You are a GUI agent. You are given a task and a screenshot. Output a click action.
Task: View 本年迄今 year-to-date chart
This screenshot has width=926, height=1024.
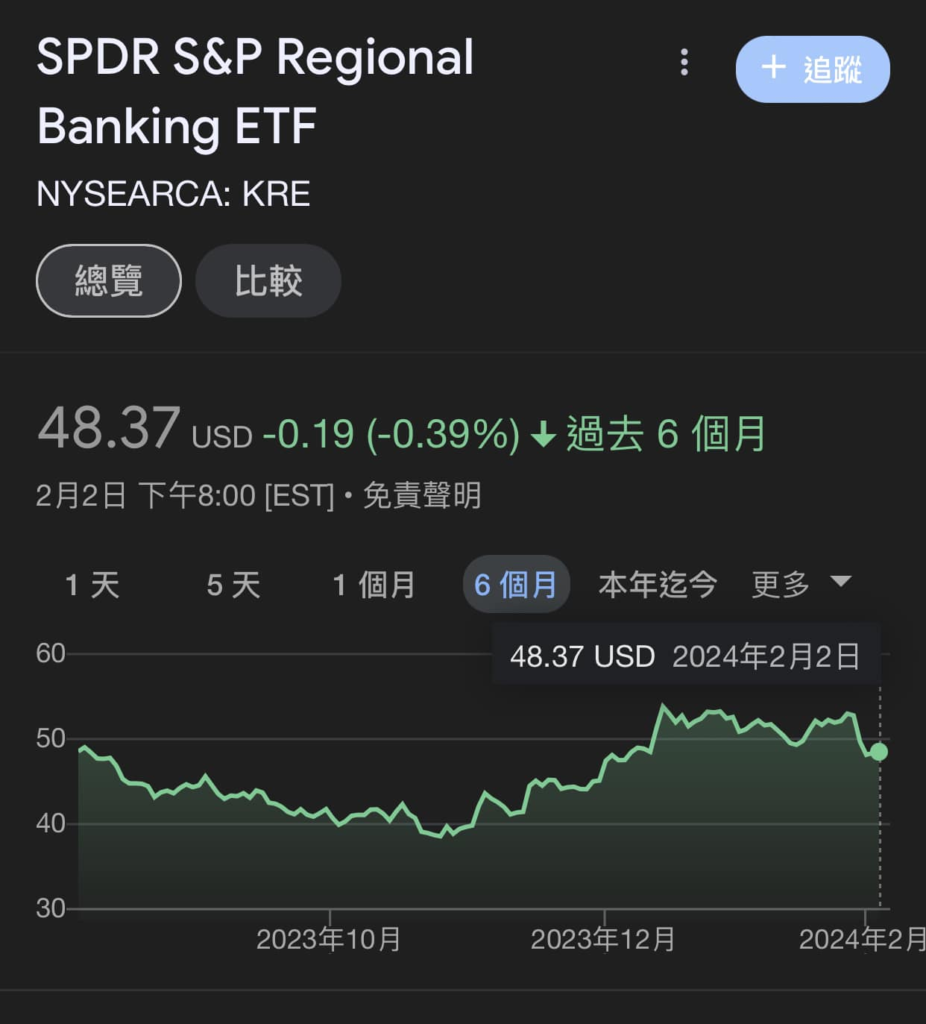[x=657, y=585]
